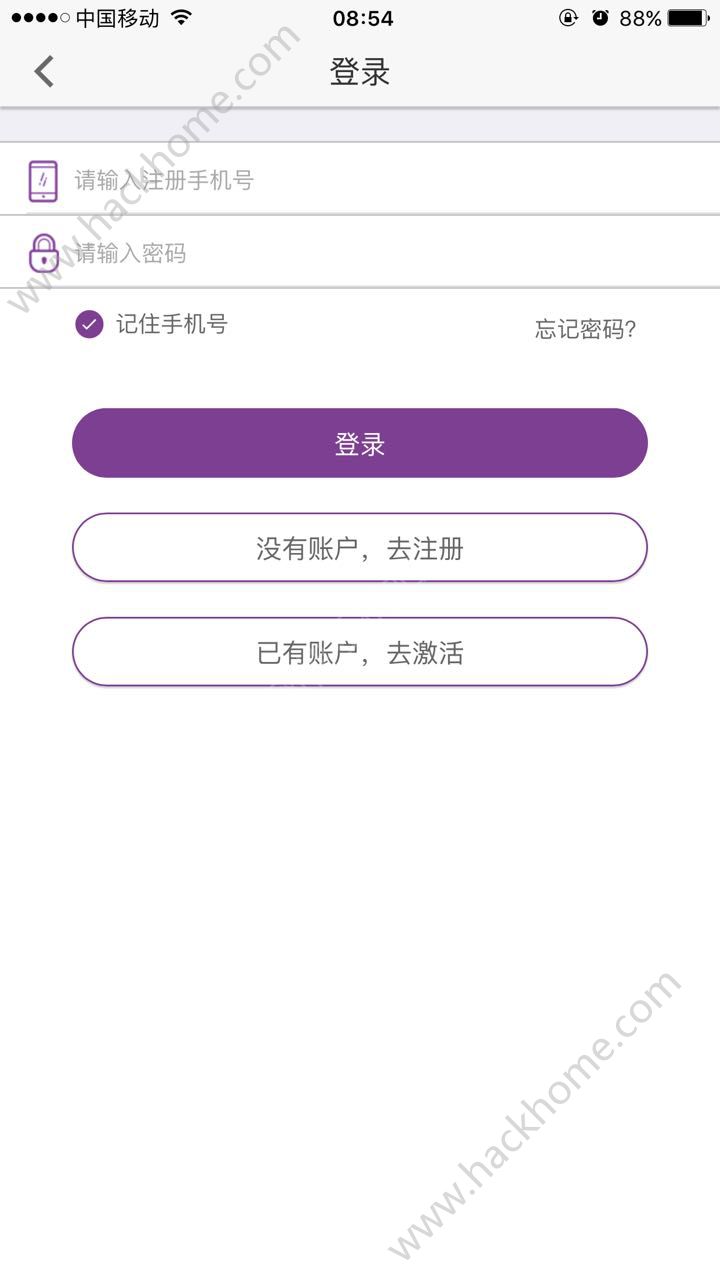The width and height of the screenshot is (721, 1280).
Task: Tap the 88% battery percentage text
Action: 642,17
